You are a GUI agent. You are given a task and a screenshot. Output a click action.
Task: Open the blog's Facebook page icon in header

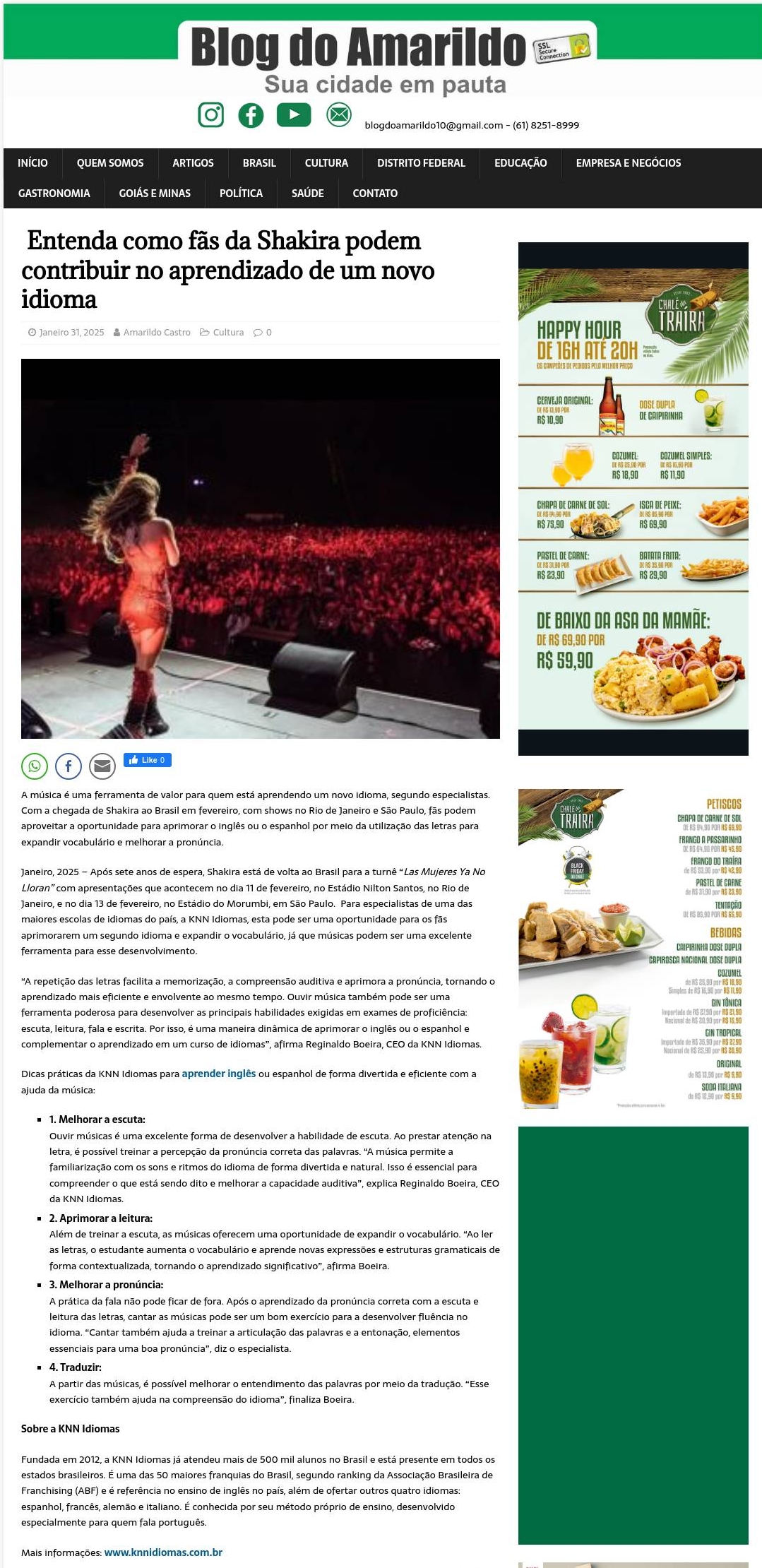(x=251, y=114)
